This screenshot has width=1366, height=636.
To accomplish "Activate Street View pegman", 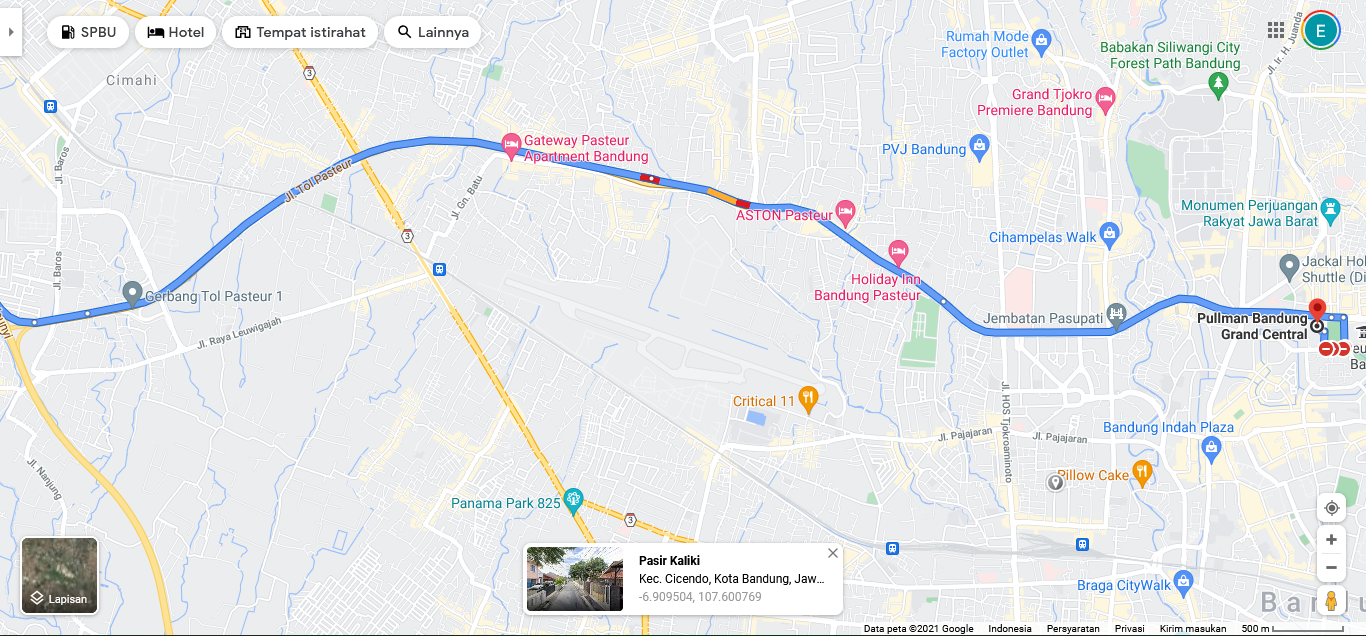I will [1331, 600].
